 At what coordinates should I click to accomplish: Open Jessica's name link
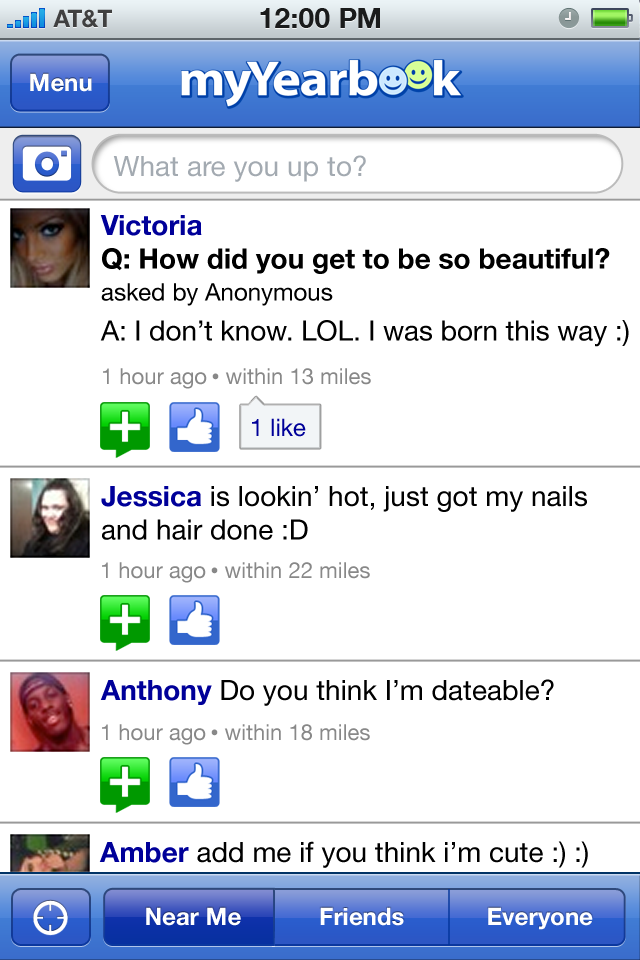coord(151,496)
